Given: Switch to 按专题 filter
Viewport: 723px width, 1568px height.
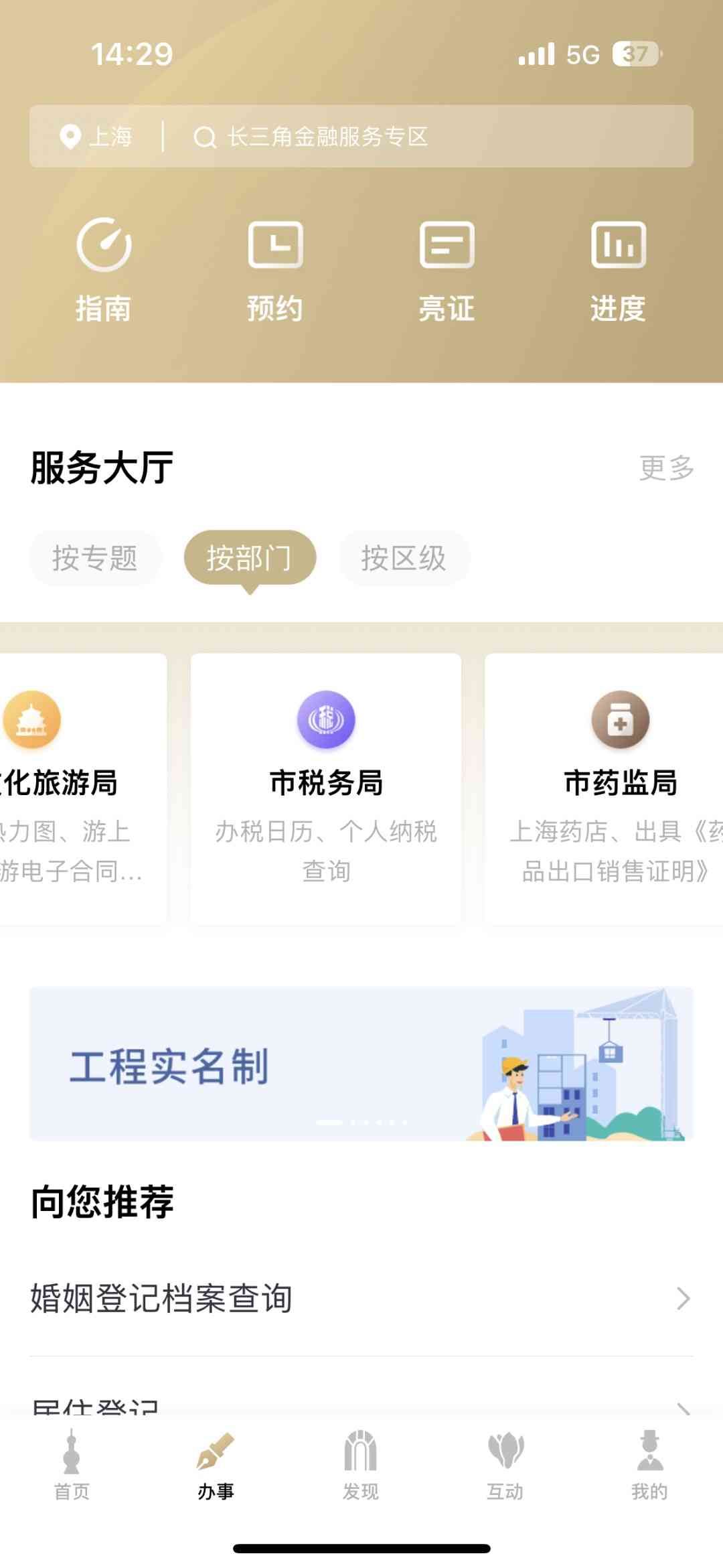Looking at the screenshot, I should click(x=95, y=558).
